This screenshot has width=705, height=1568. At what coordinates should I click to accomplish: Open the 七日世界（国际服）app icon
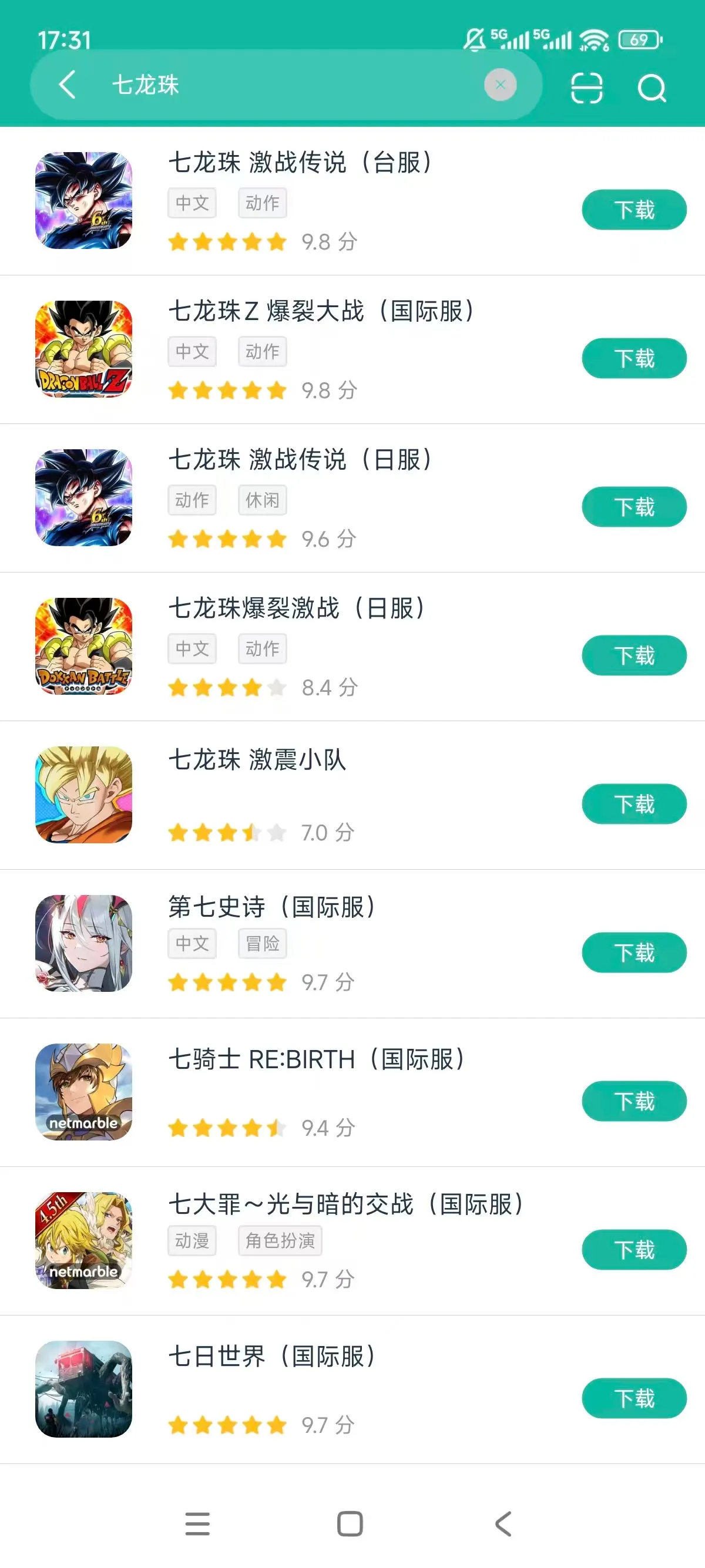[84, 1389]
